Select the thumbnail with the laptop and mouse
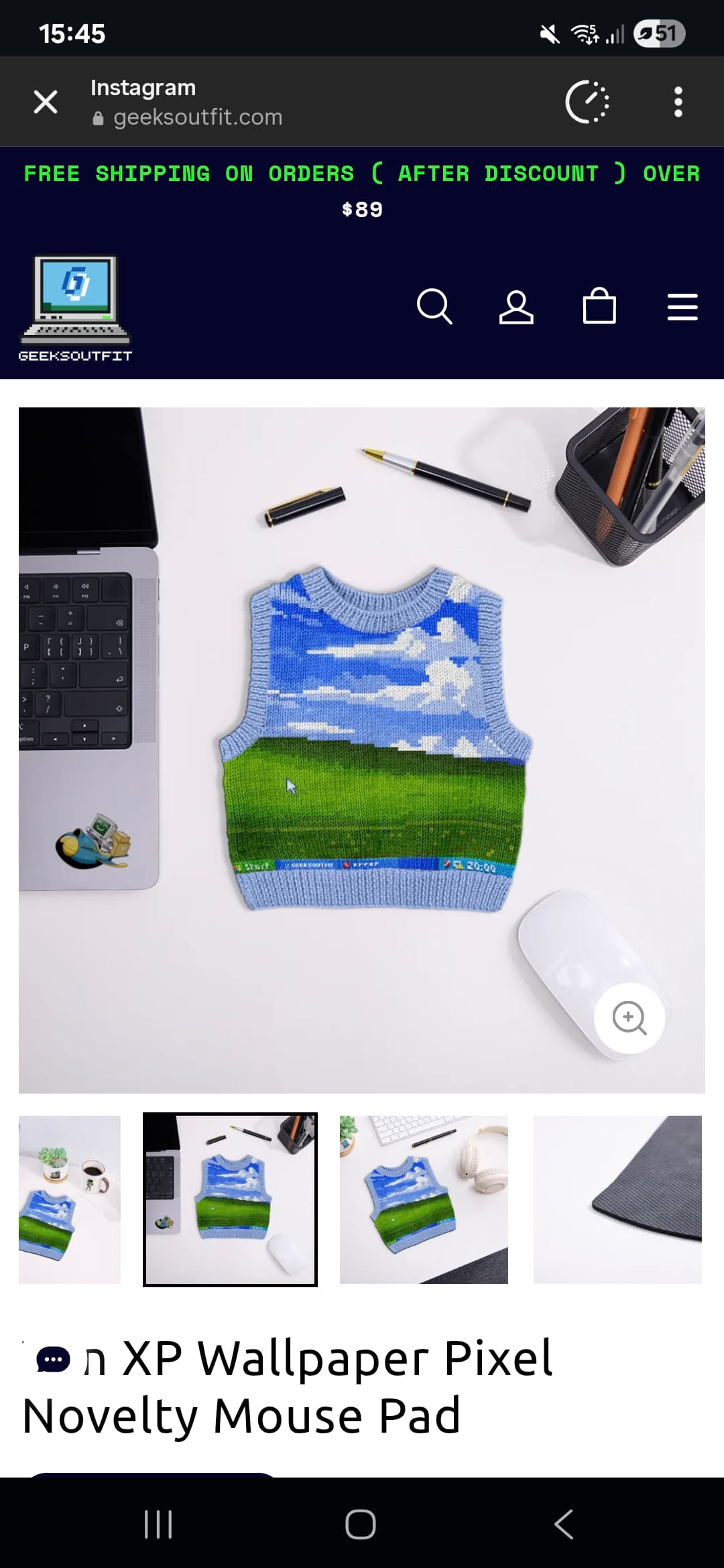This screenshot has height=1568, width=724. 230,1199
